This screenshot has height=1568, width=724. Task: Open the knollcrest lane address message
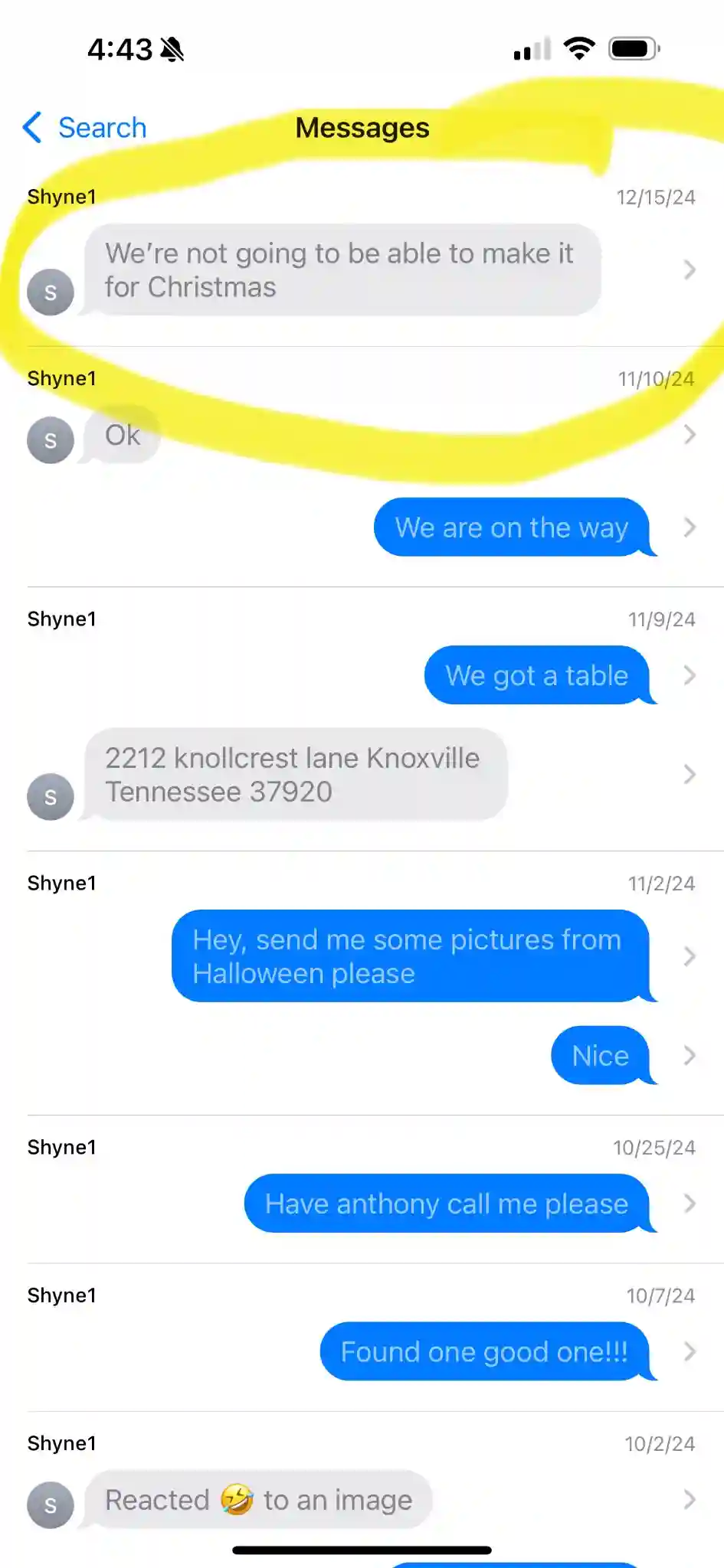pos(296,774)
